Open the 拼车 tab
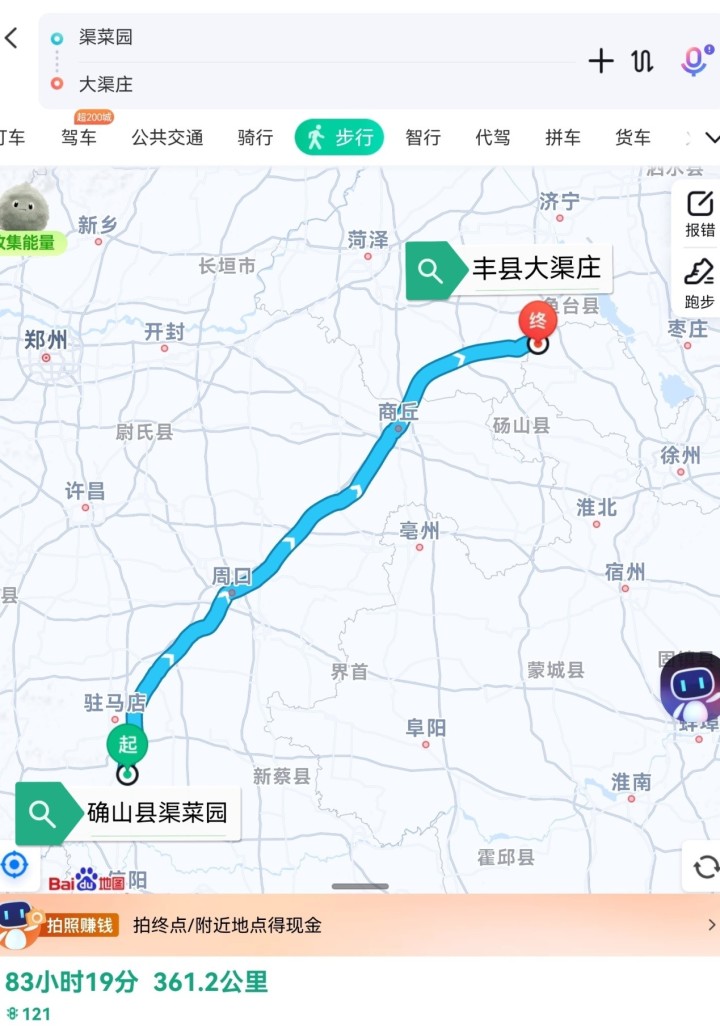This screenshot has width=720, height=1034. click(562, 137)
